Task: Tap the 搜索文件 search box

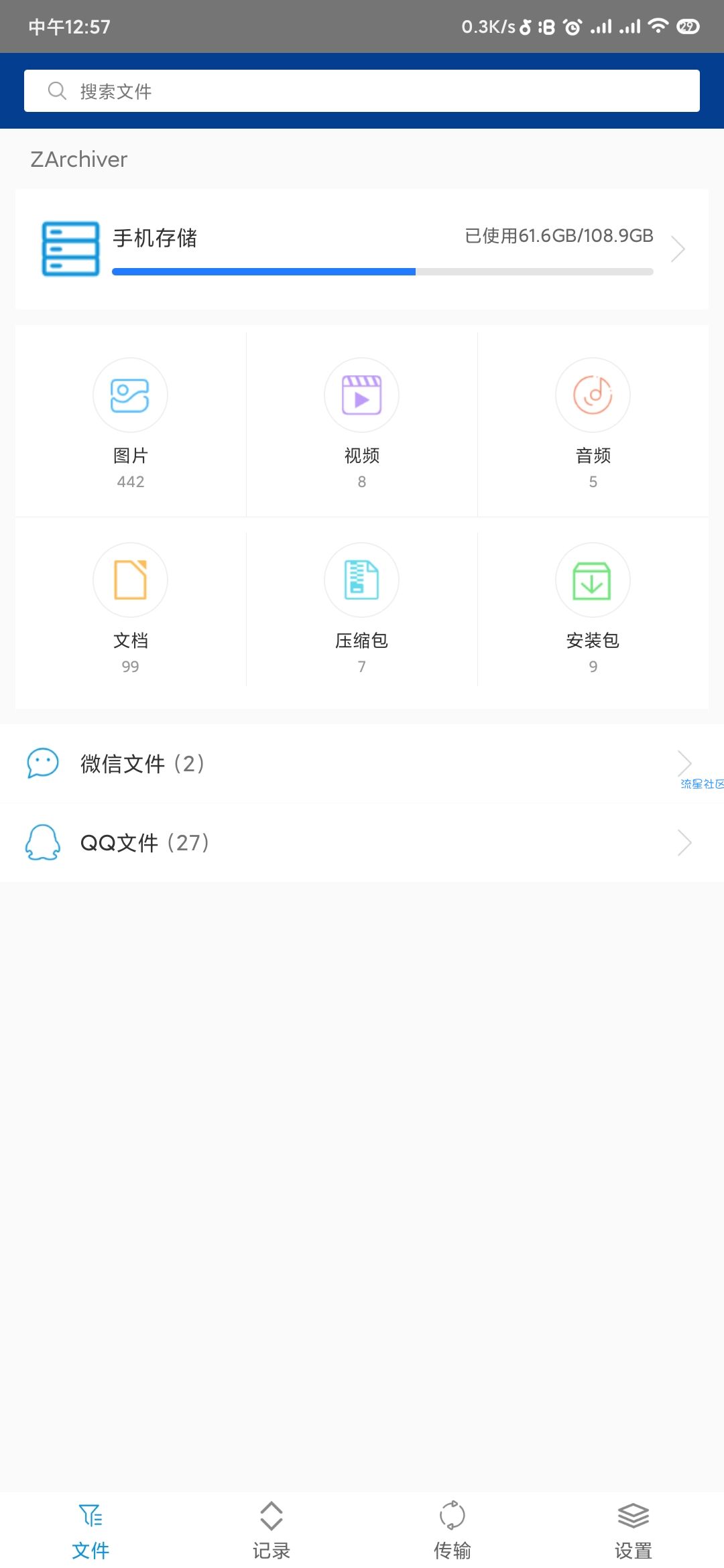Action: [362, 90]
